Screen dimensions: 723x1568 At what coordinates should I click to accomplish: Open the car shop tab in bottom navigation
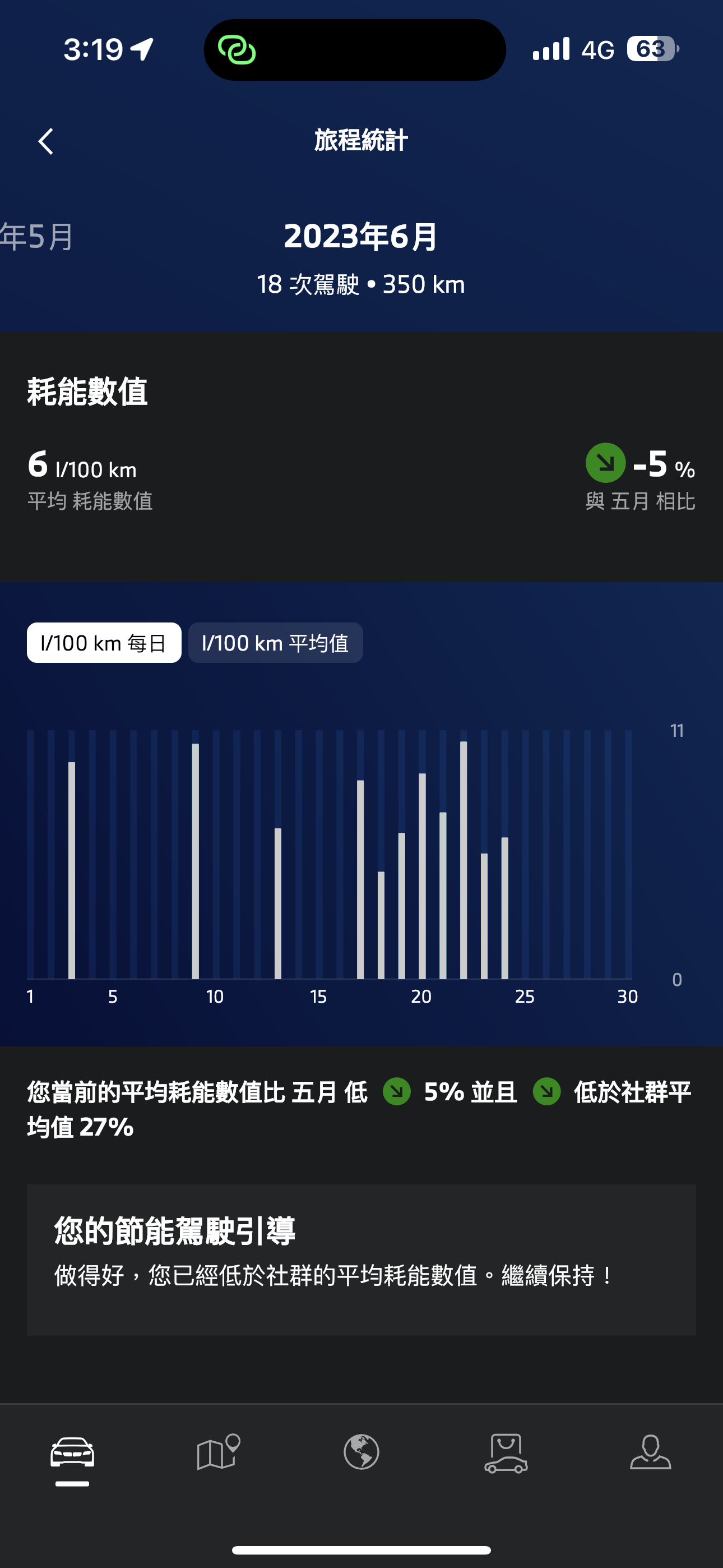pyautogui.click(x=506, y=1452)
